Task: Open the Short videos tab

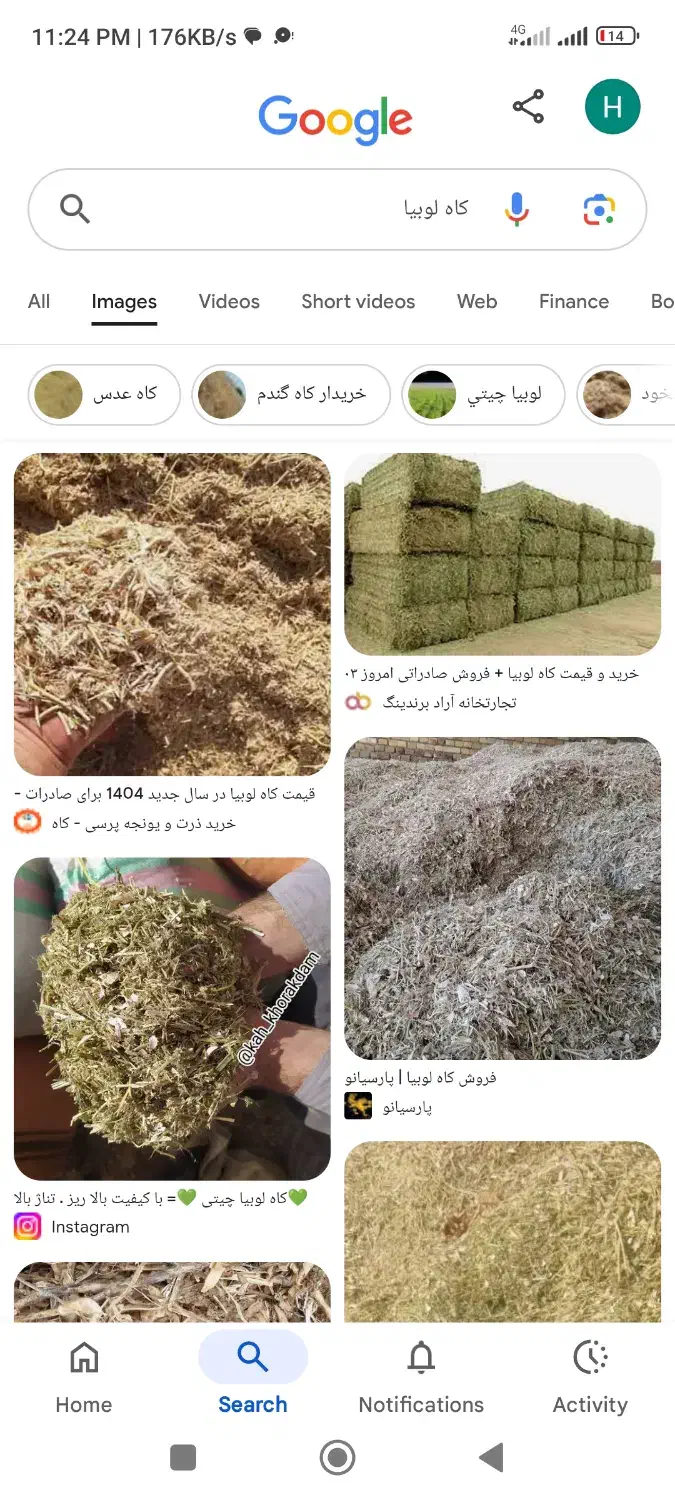Action: (358, 302)
